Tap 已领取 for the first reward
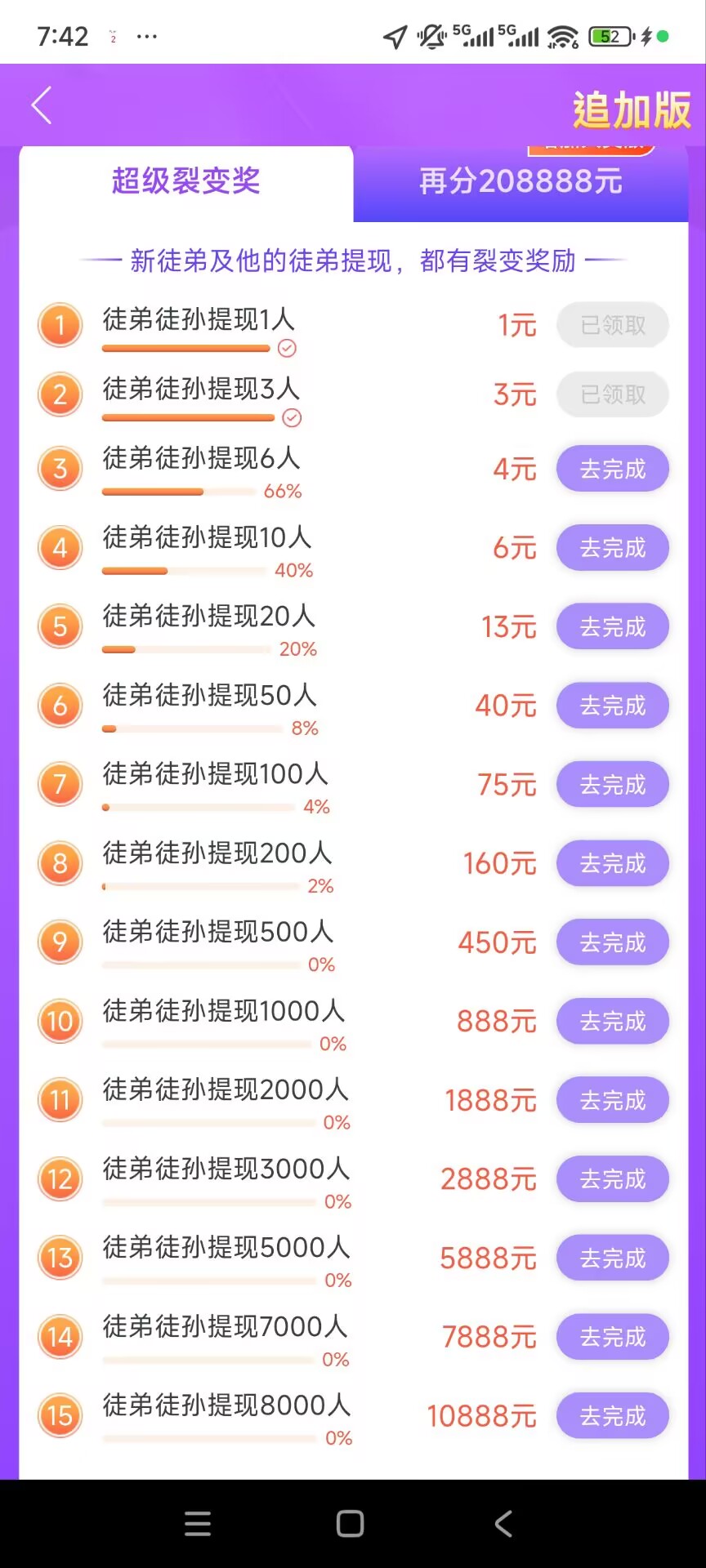This screenshot has width=706, height=1568. (x=612, y=324)
